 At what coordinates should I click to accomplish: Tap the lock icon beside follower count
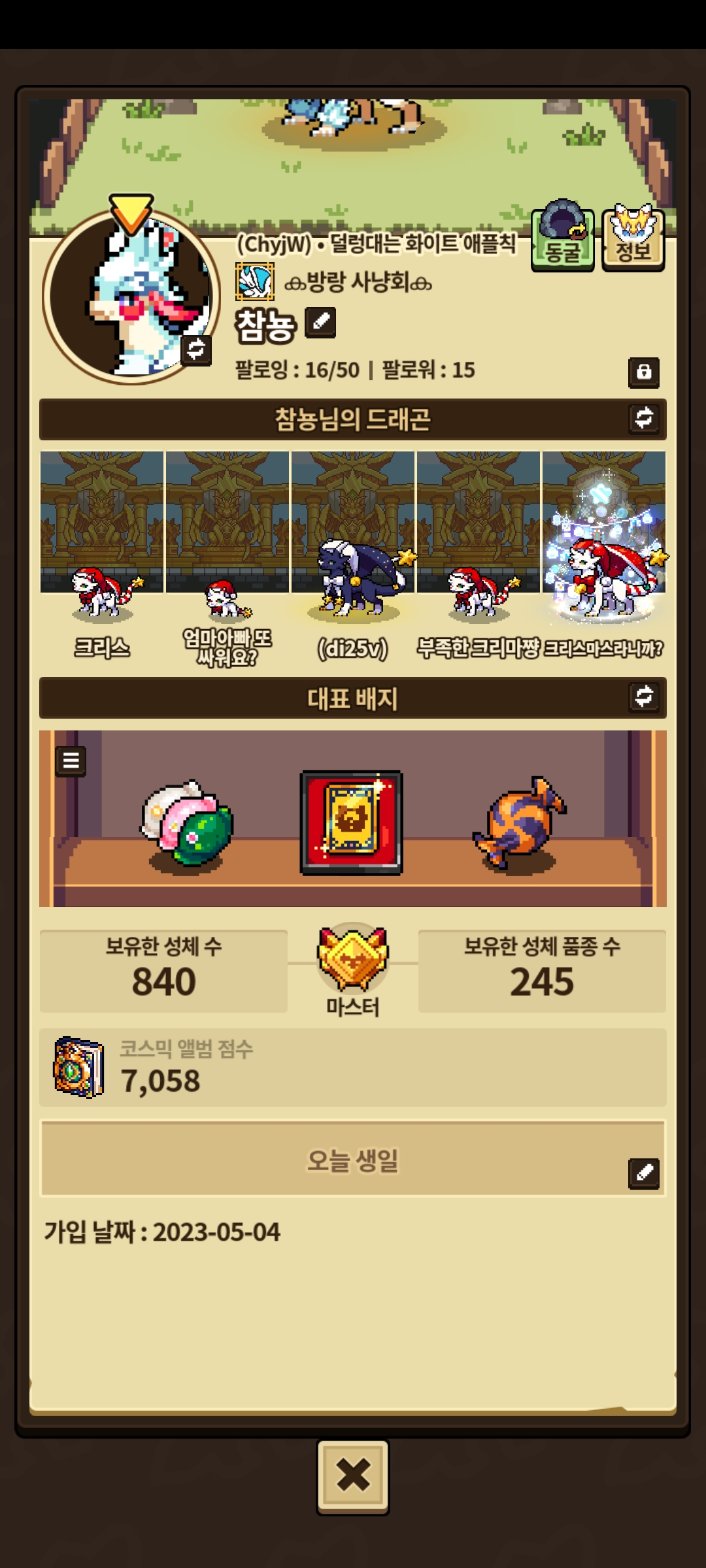click(x=644, y=372)
